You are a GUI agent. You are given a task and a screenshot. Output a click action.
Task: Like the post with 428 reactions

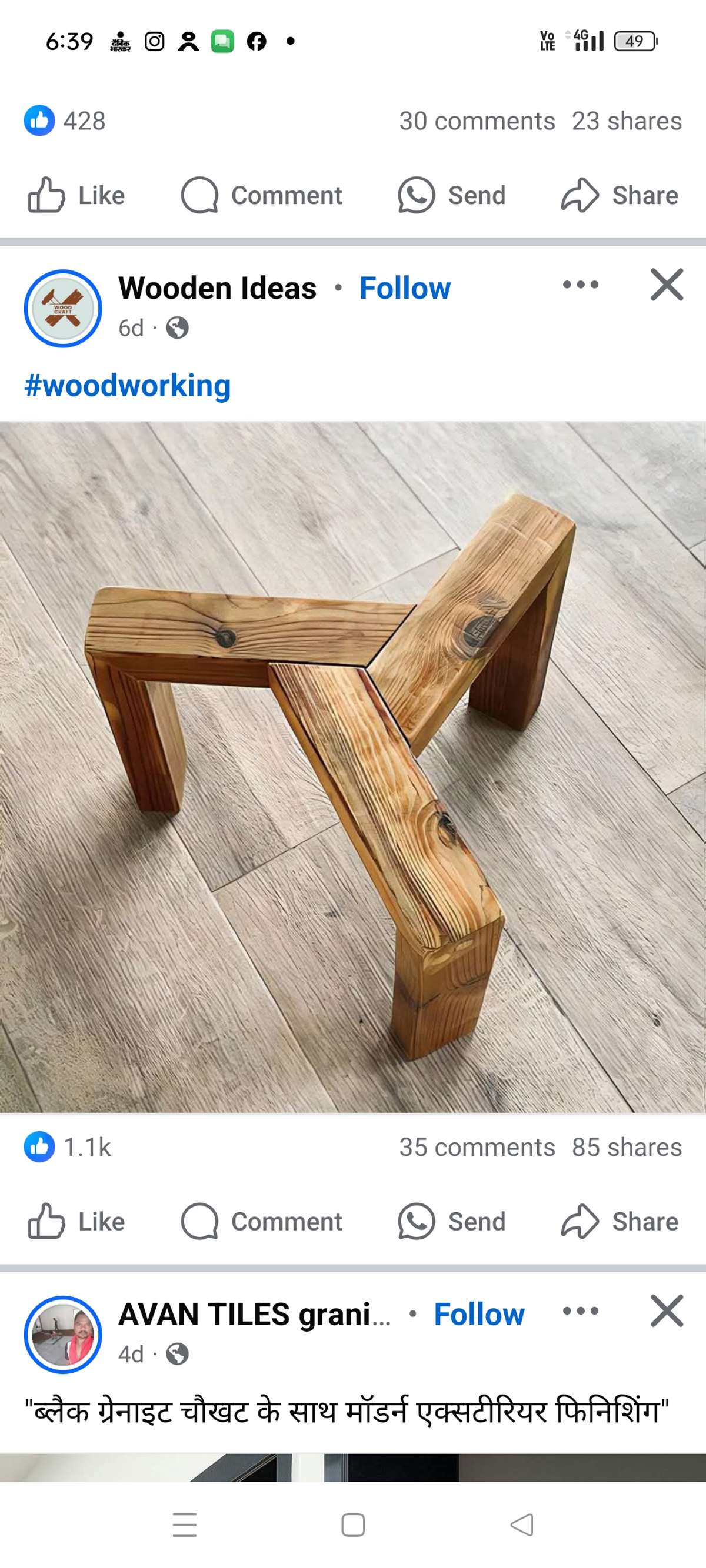pyautogui.click(x=76, y=195)
